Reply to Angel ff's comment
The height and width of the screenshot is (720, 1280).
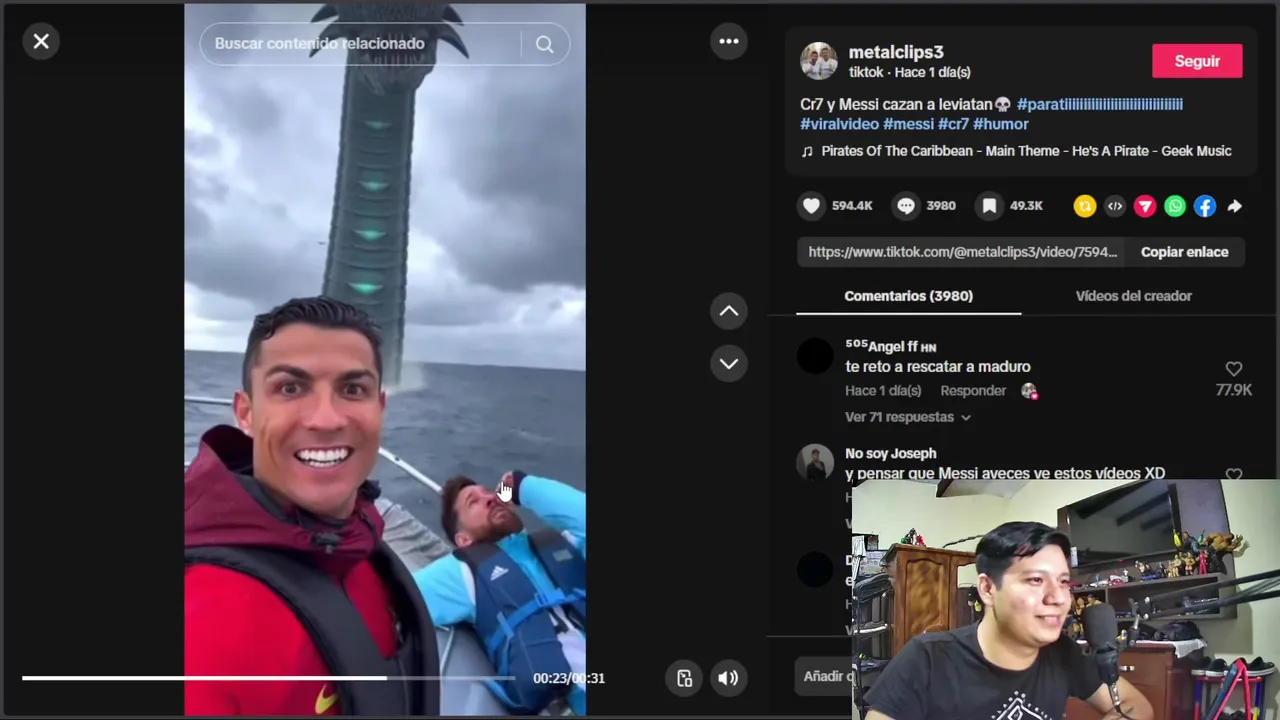(x=972, y=391)
